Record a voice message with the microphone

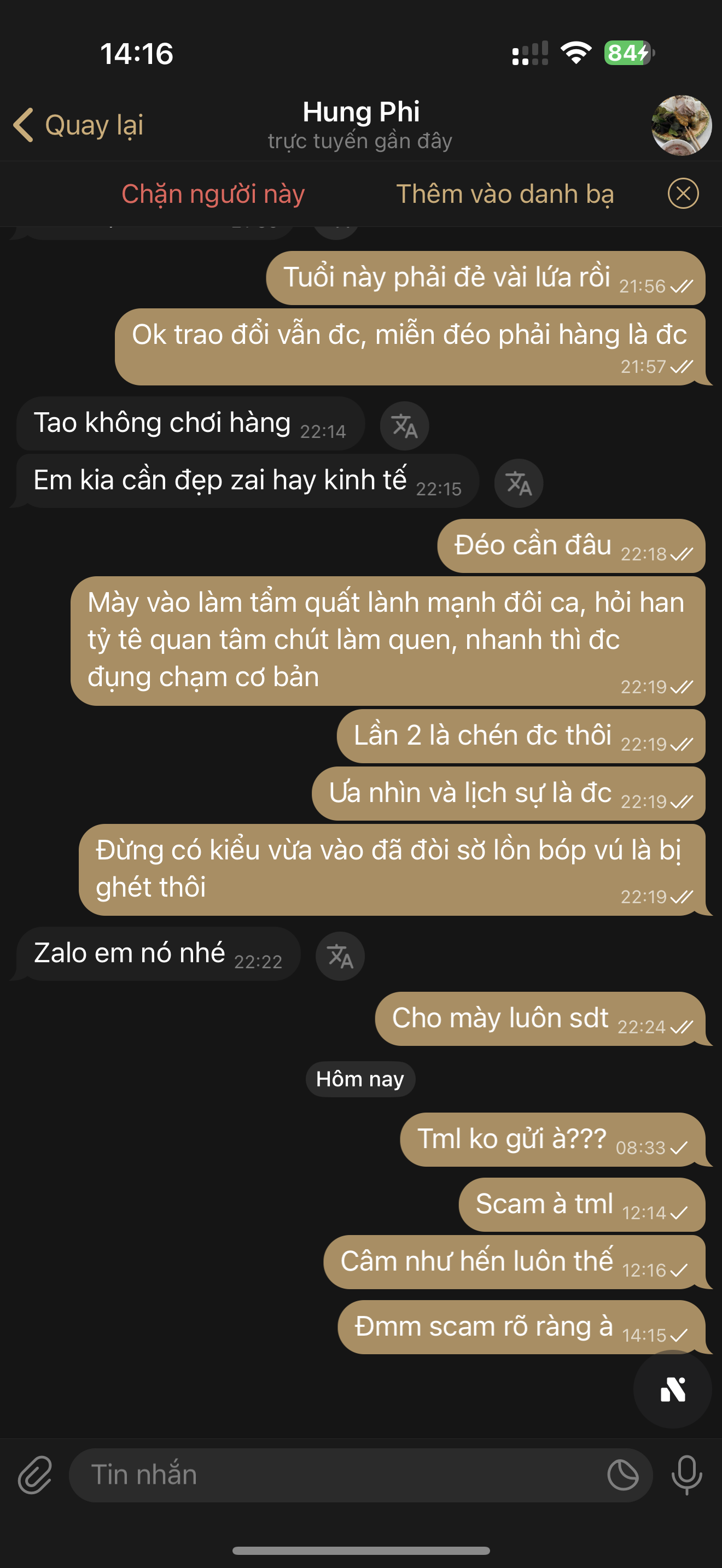pyautogui.click(x=686, y=1475)
